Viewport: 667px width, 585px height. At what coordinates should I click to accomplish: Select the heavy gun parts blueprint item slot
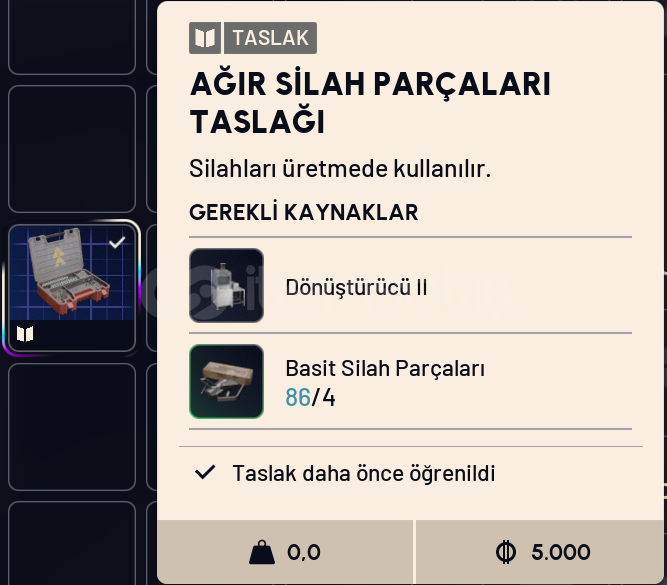tap(72, 287)
